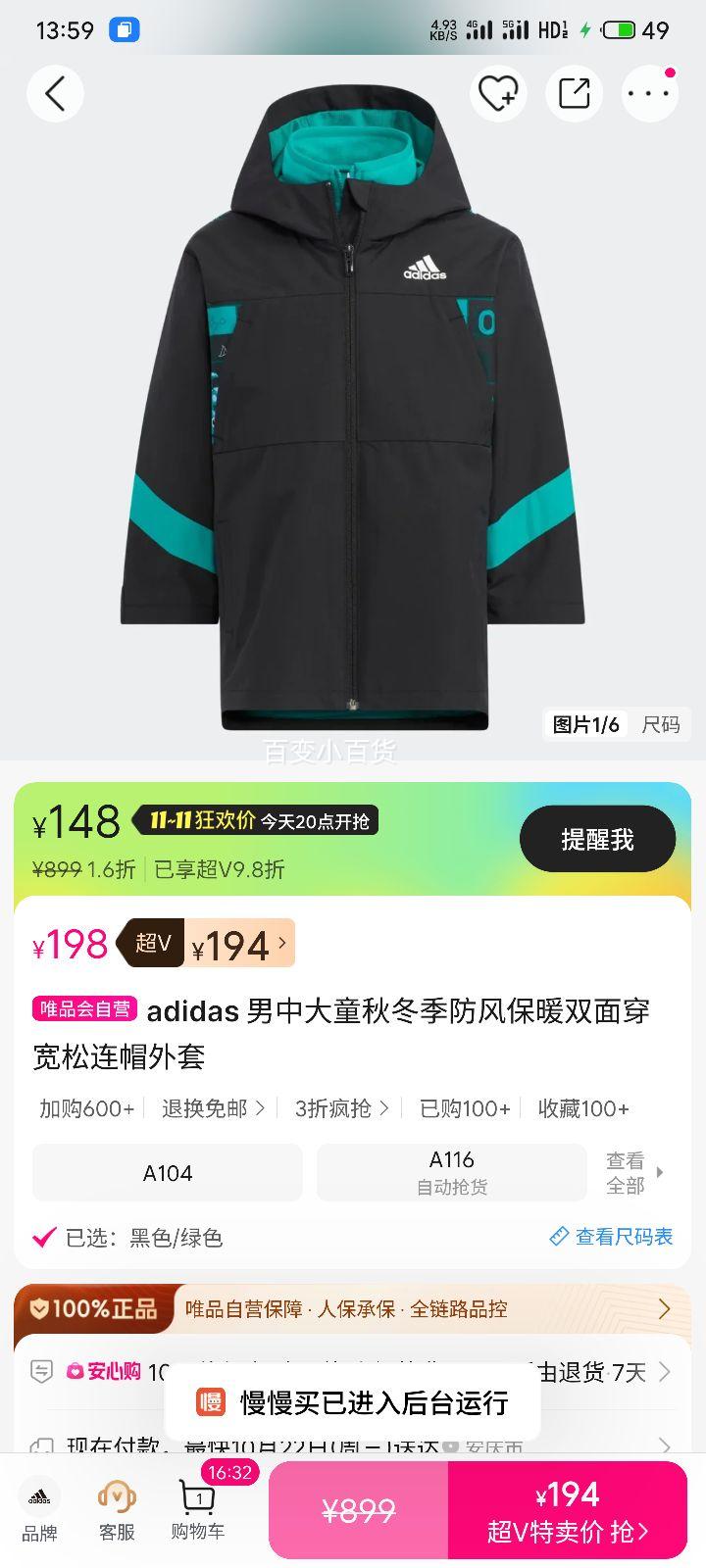Add this jacket to favorites

[x=498, y=94]
